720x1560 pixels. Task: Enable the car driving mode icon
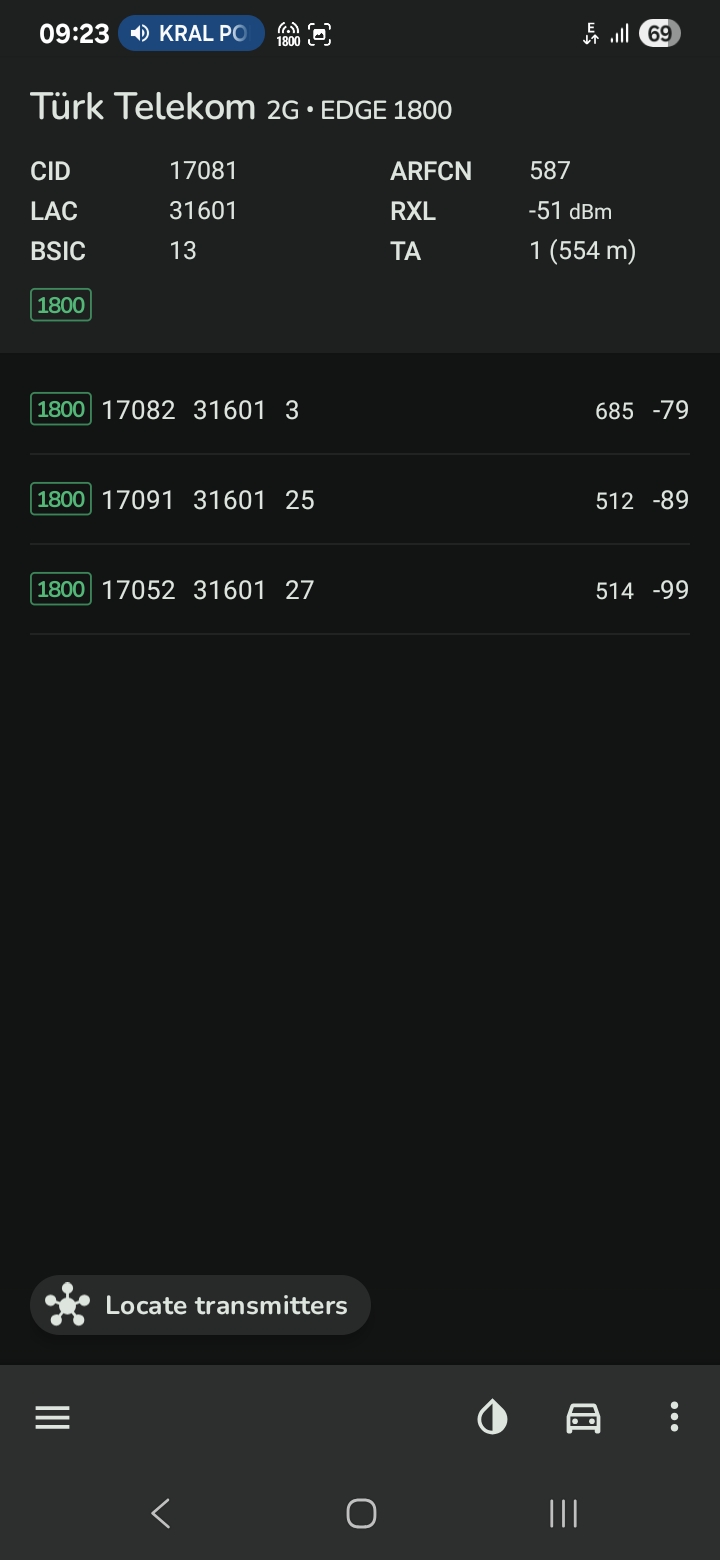pyautogui.click(x=583, y=1417)
